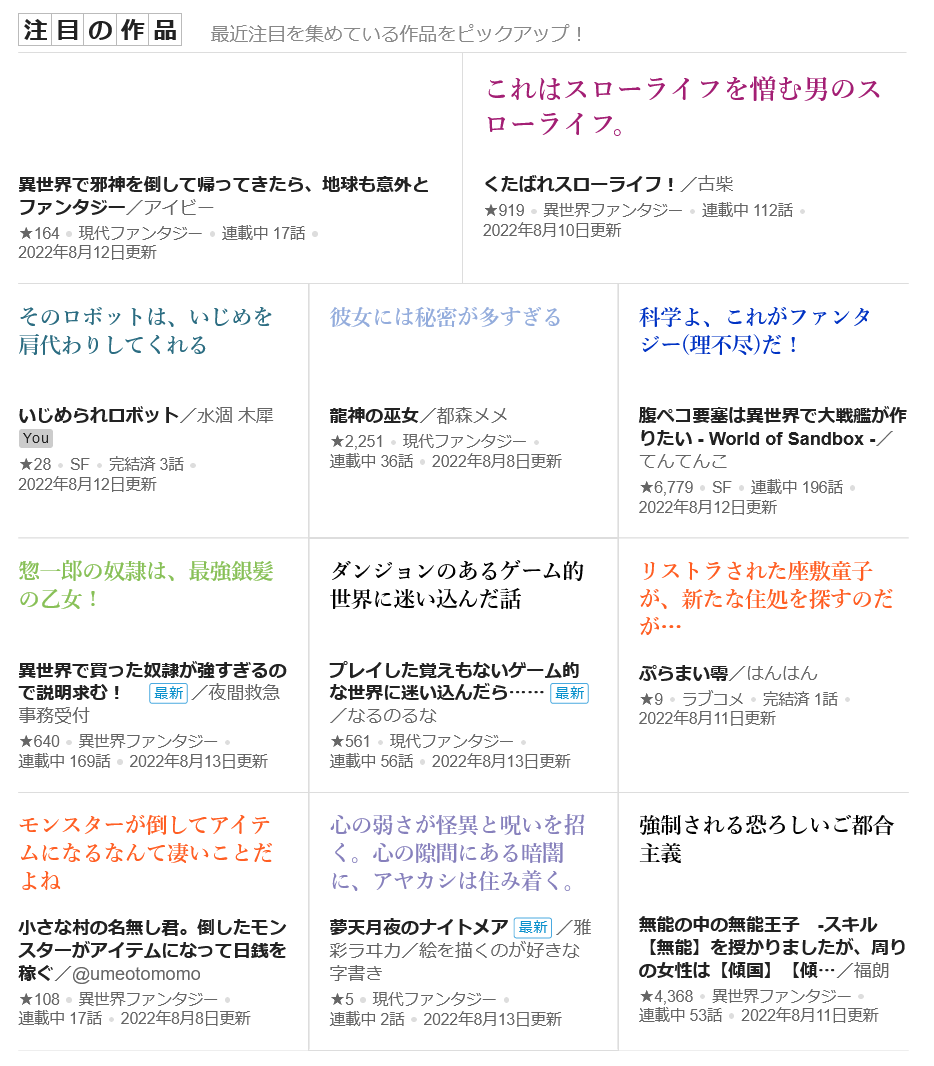Open the novel 異世界で買った奴隷が強すぎるので説明求む！
Image resolution: width=934 pixels, height=1066 pixels.
[x=152, y=670]
